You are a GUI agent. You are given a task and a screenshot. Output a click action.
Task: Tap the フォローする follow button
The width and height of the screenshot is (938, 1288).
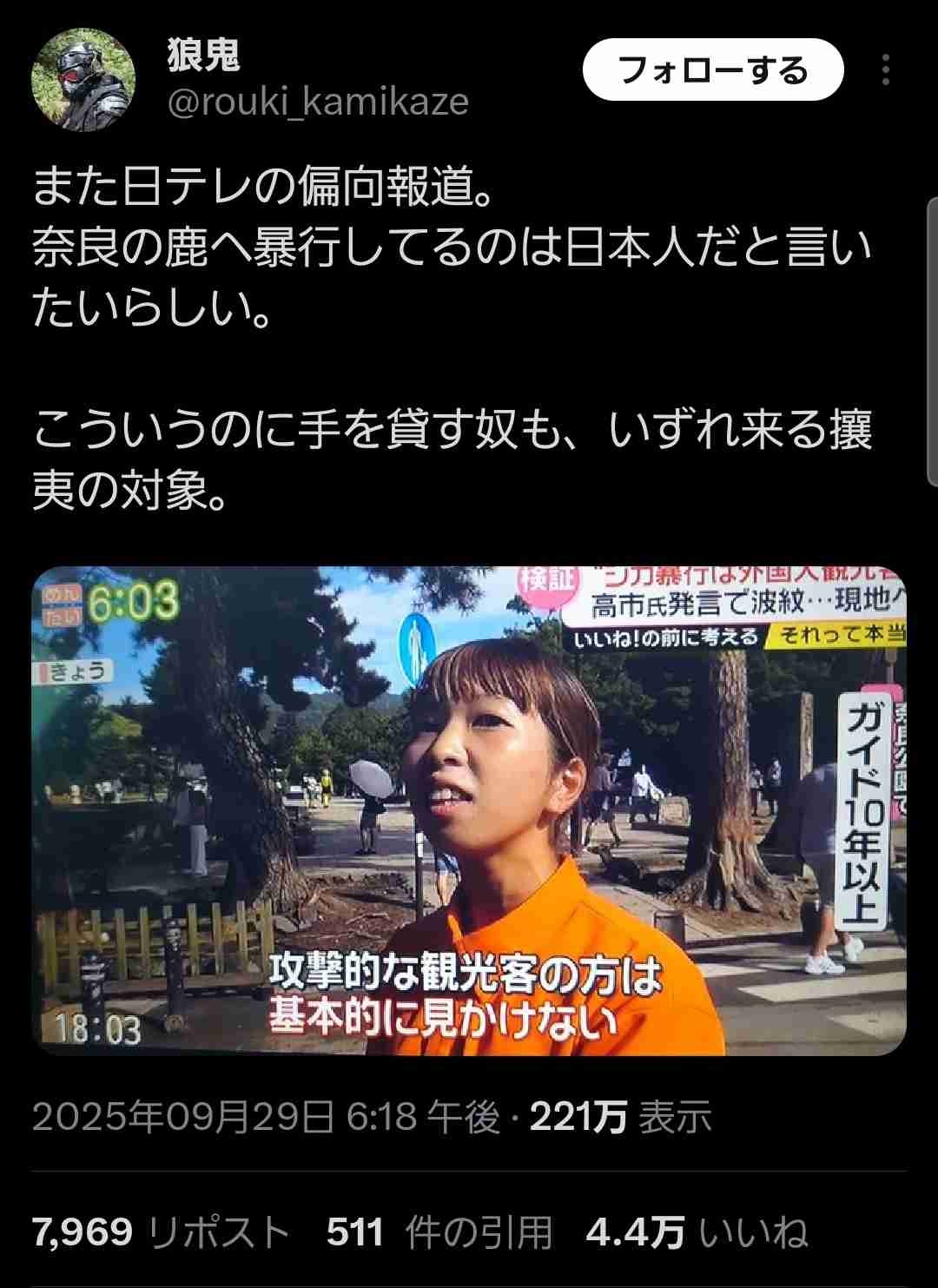coord(712,70)
